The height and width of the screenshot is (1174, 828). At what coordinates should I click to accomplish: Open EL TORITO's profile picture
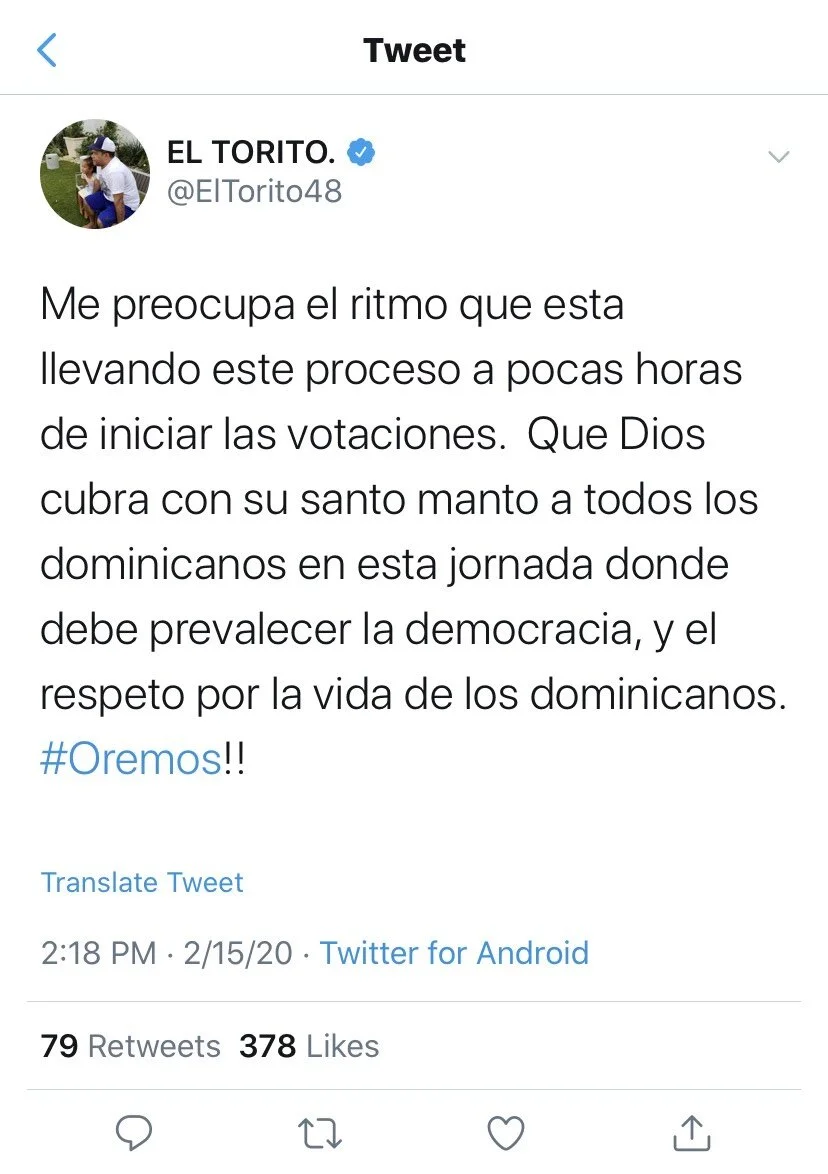pyautogui.click(x=95, y=174)
